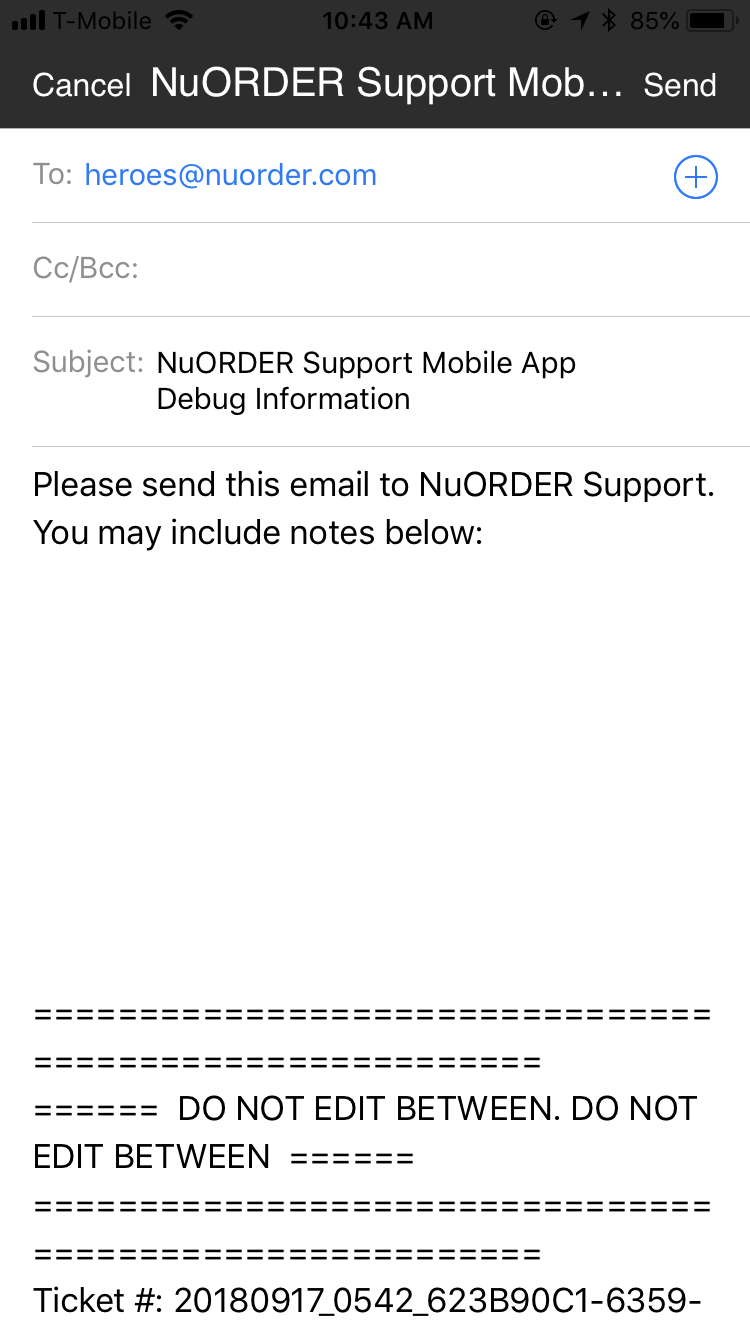Add a contact with the plus icon
Viewport: 750px width, 1334px height.
point(695,178)
